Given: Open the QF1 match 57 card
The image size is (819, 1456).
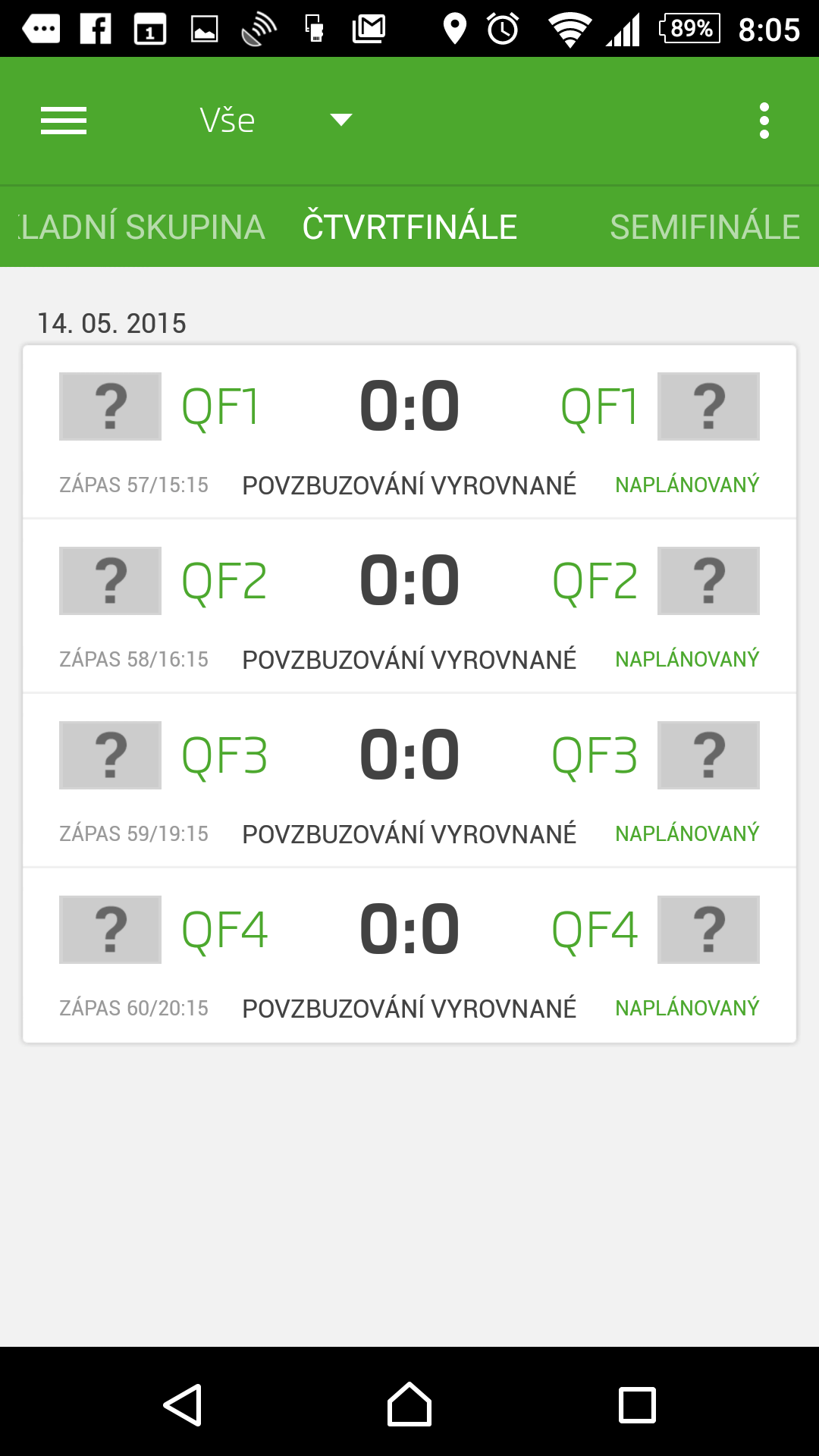Looking at the screenshot, I should point(409,432).
